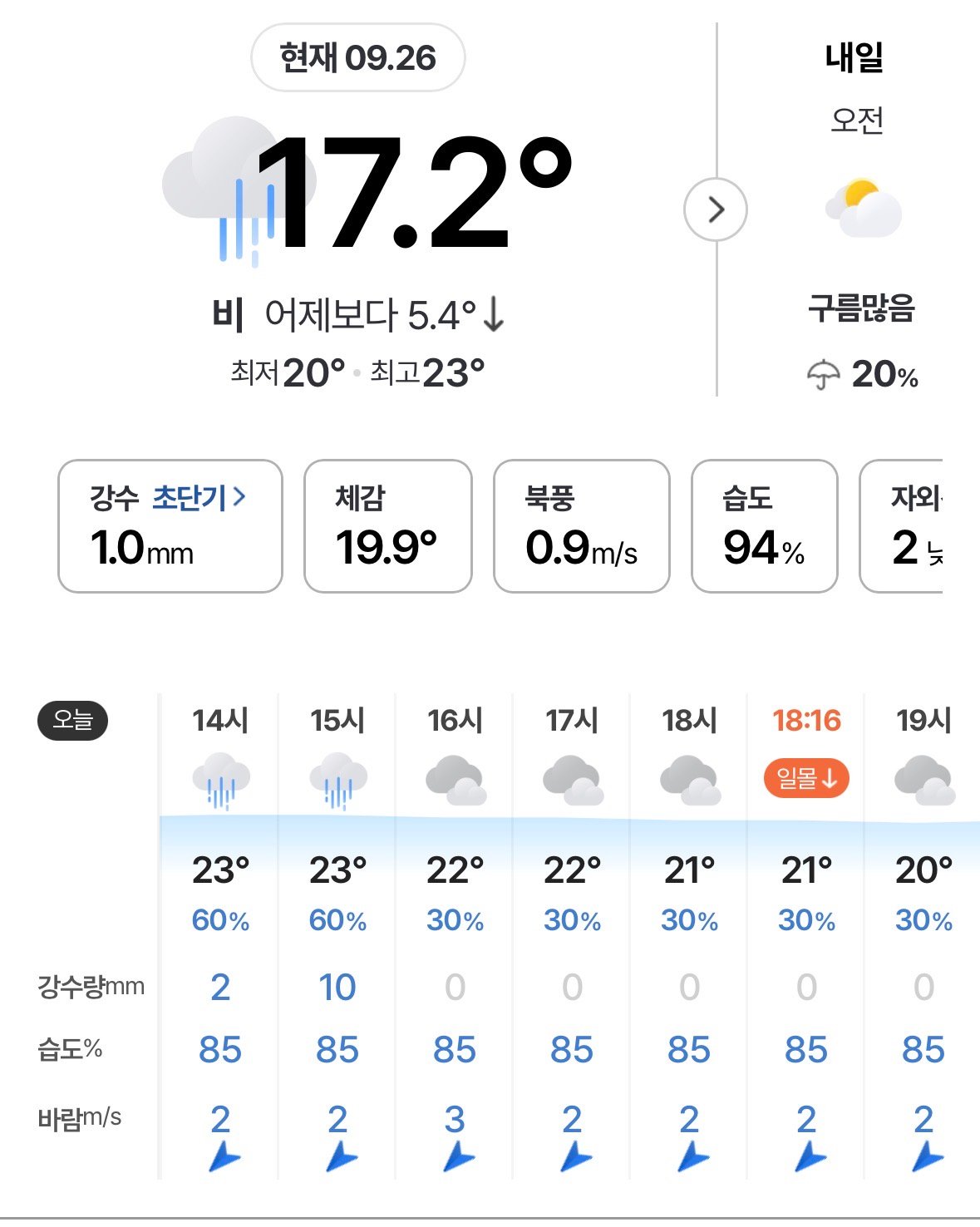
Task: Open the 습도 94% humidity card
Action: (x=765, y=526)
